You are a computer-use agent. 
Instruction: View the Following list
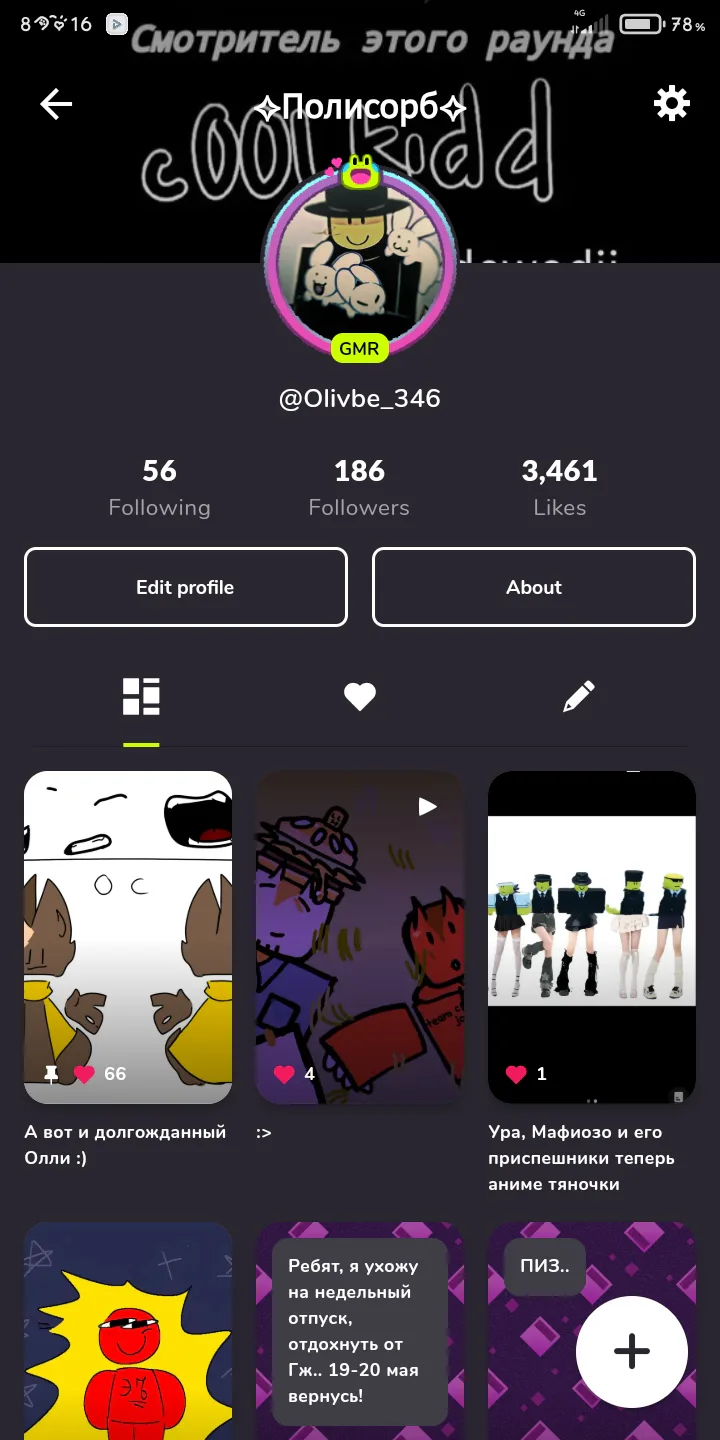(x=159, y=488)
